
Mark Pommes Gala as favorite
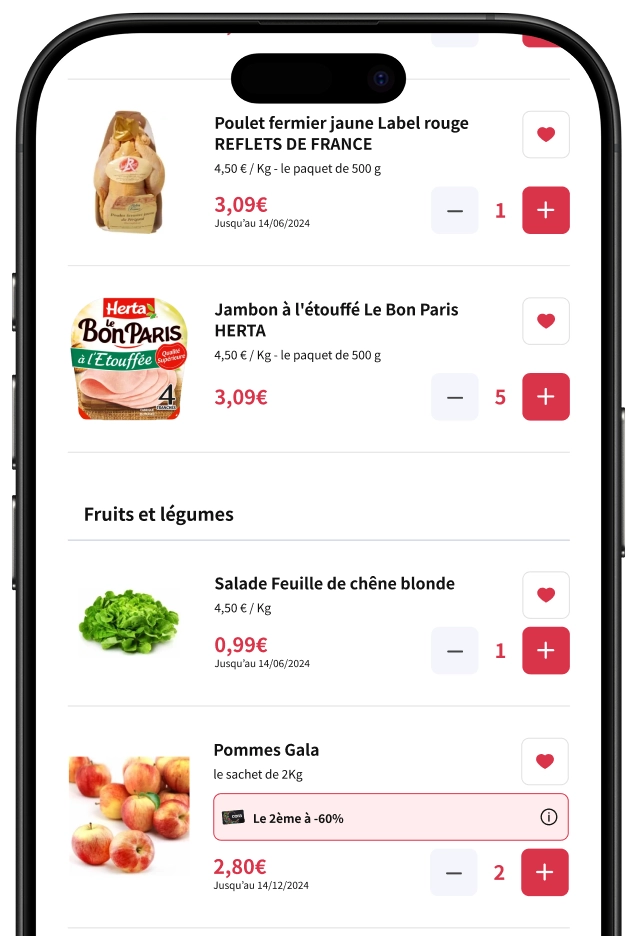pyautogui.click(x=544, y=761)
